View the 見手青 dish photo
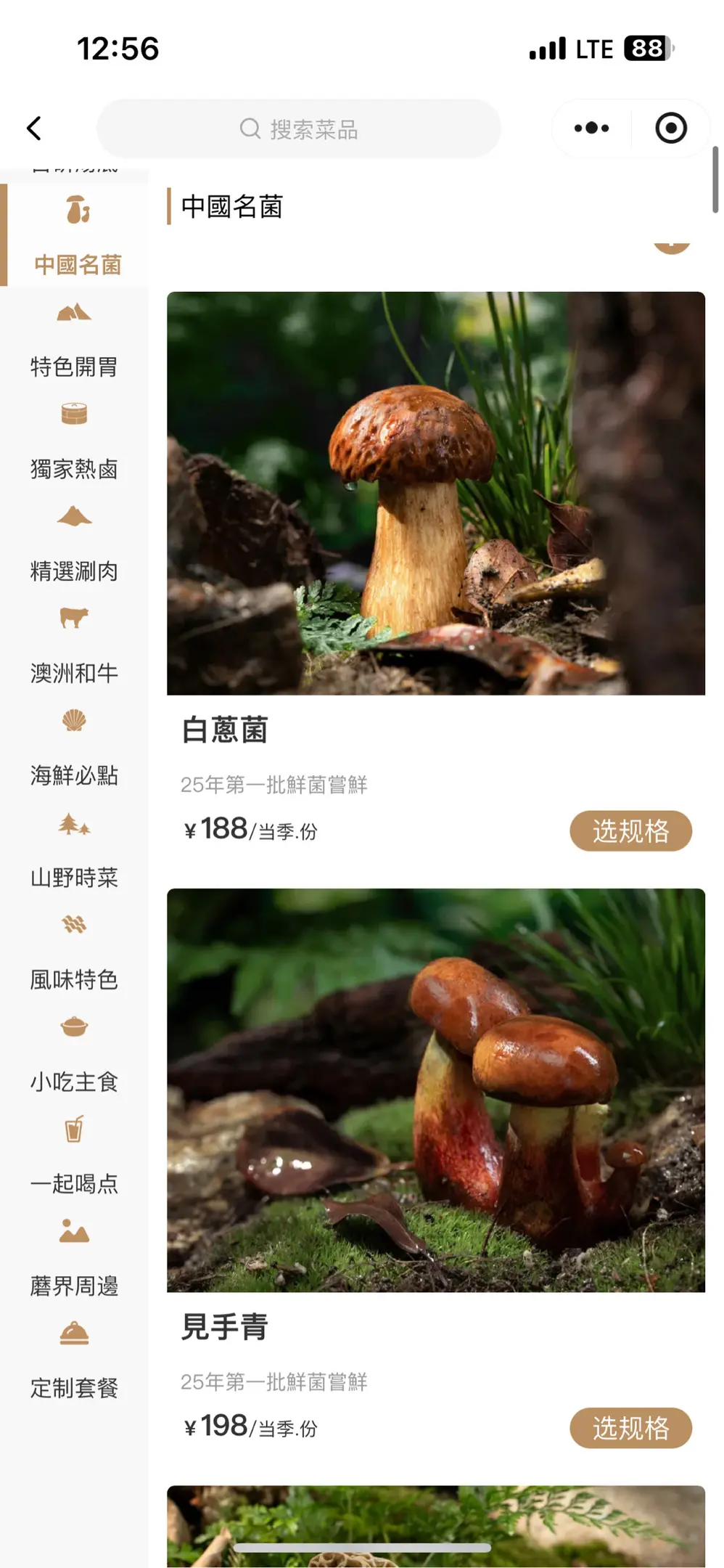 pos(435,1090)
